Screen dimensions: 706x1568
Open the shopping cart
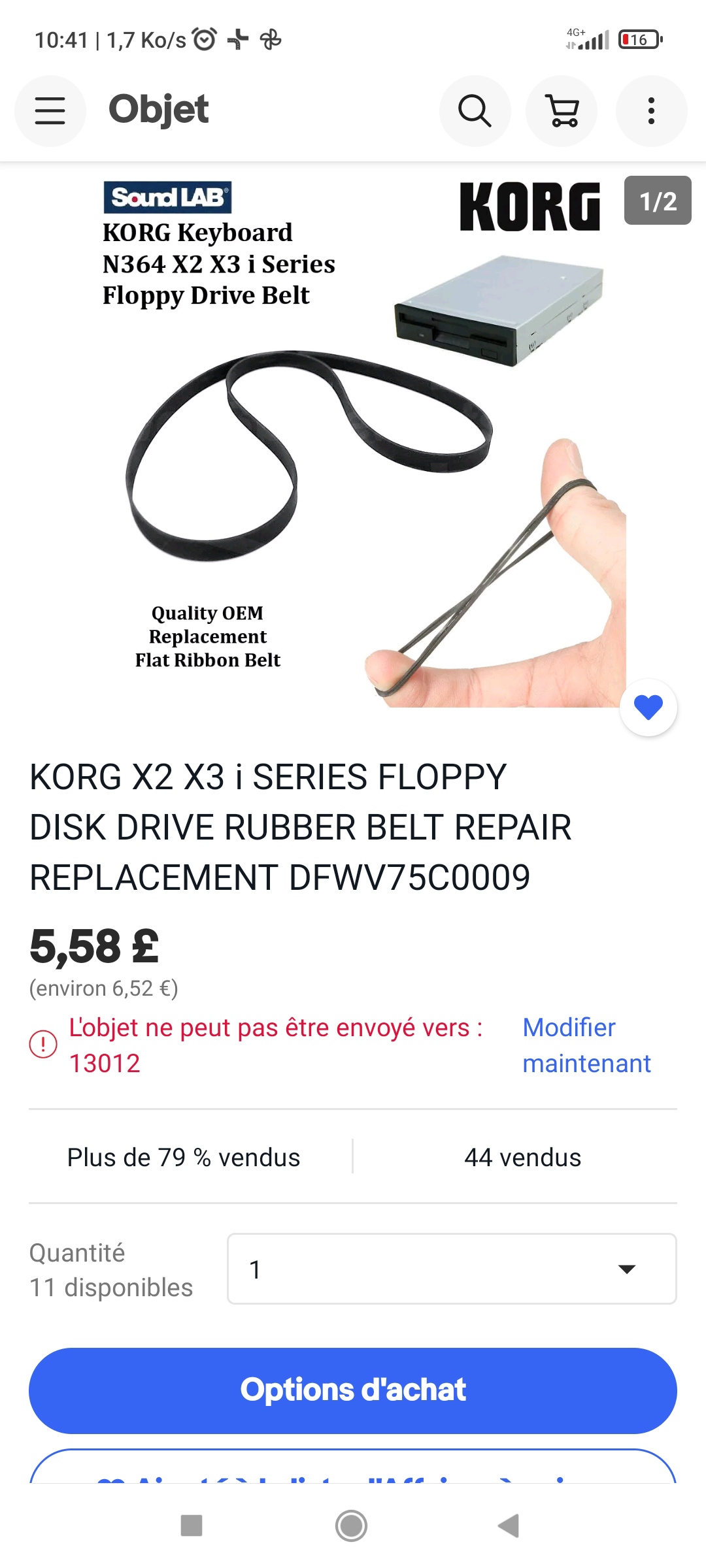click(x=562, y=110)
